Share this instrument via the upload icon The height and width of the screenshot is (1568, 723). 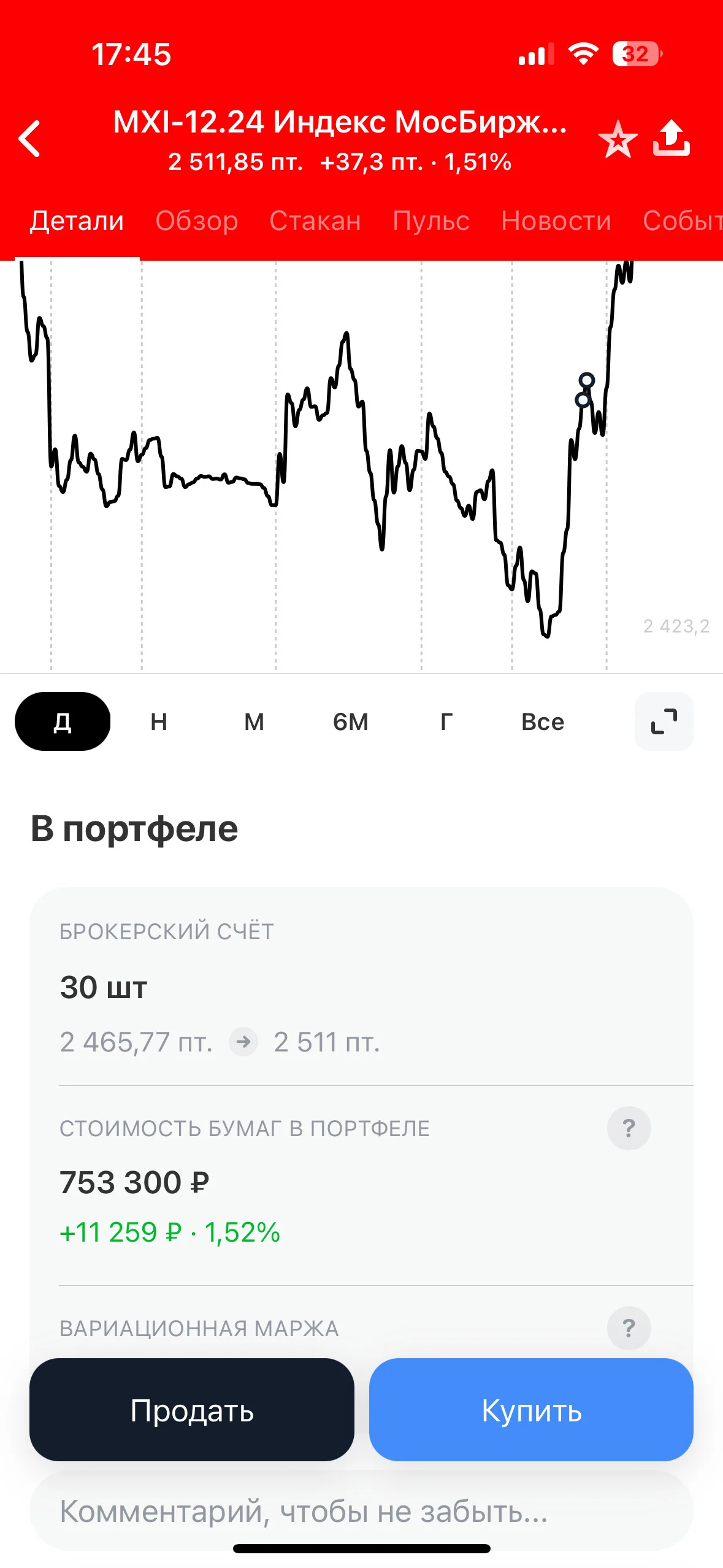coord(671,138)
